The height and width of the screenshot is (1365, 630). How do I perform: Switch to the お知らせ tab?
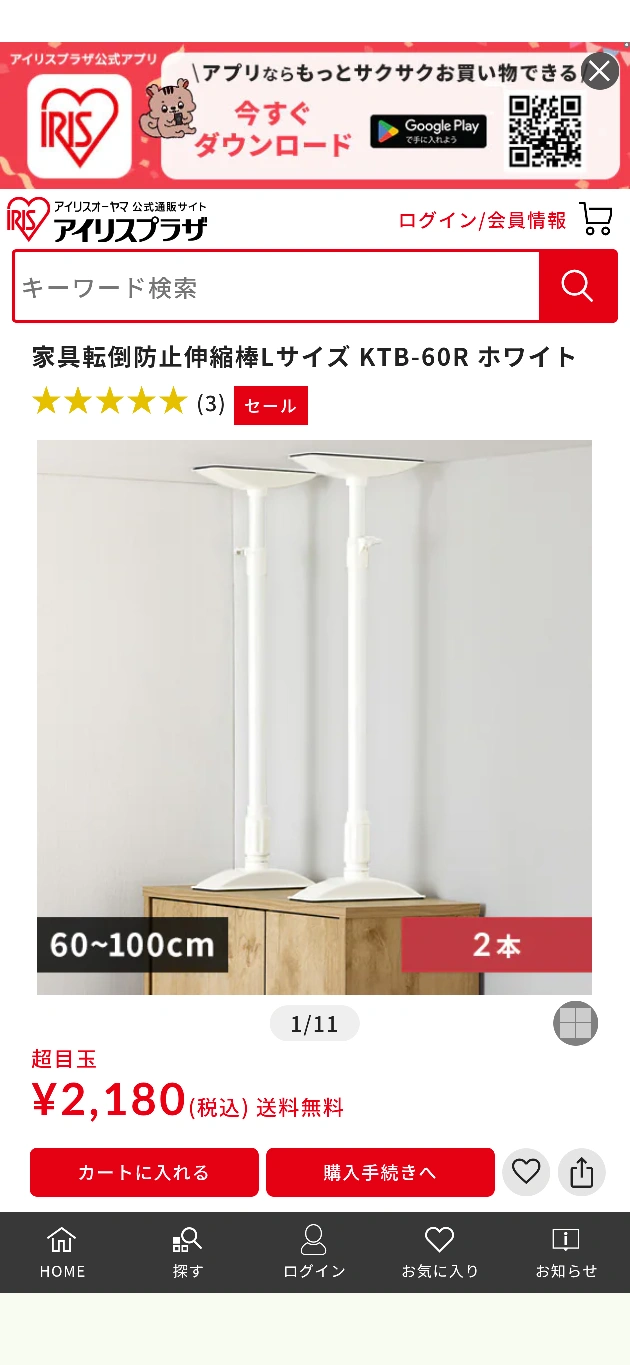pyautogui.click(x=566, y=1252)
